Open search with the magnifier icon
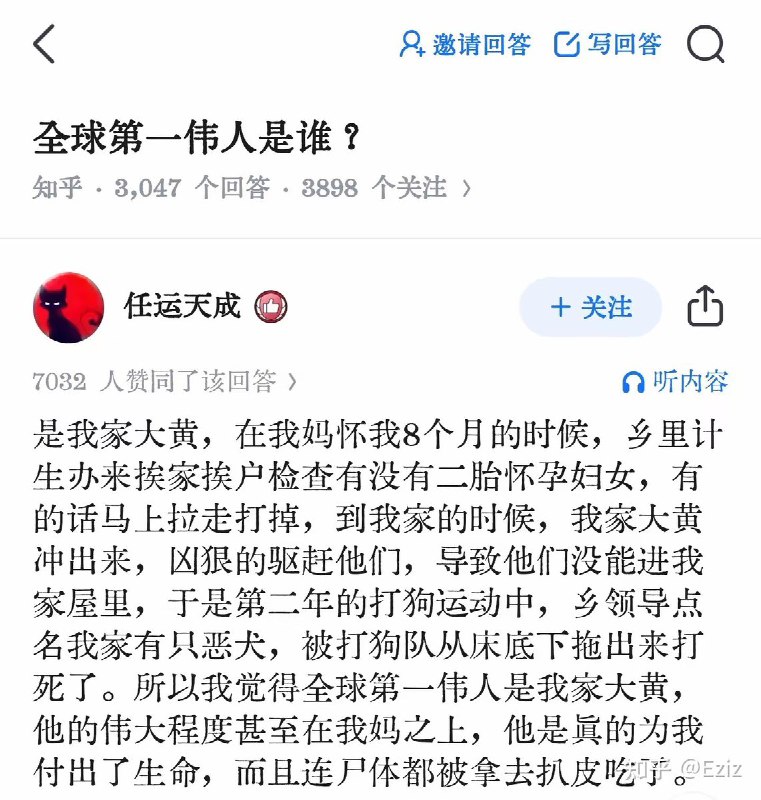Screen dimensions: 761x800 coord(705,44)
